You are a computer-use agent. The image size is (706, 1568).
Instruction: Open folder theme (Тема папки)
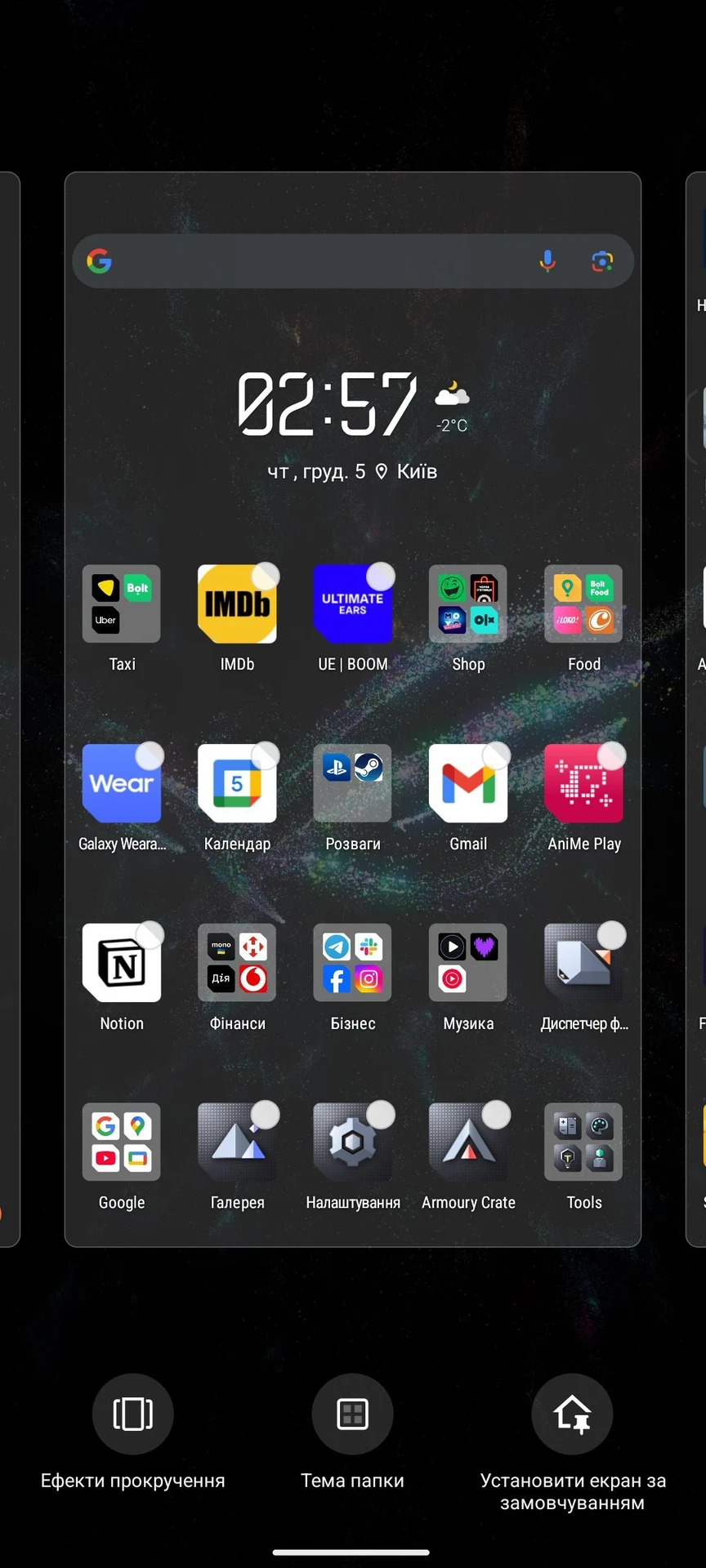click(352, 1414)
